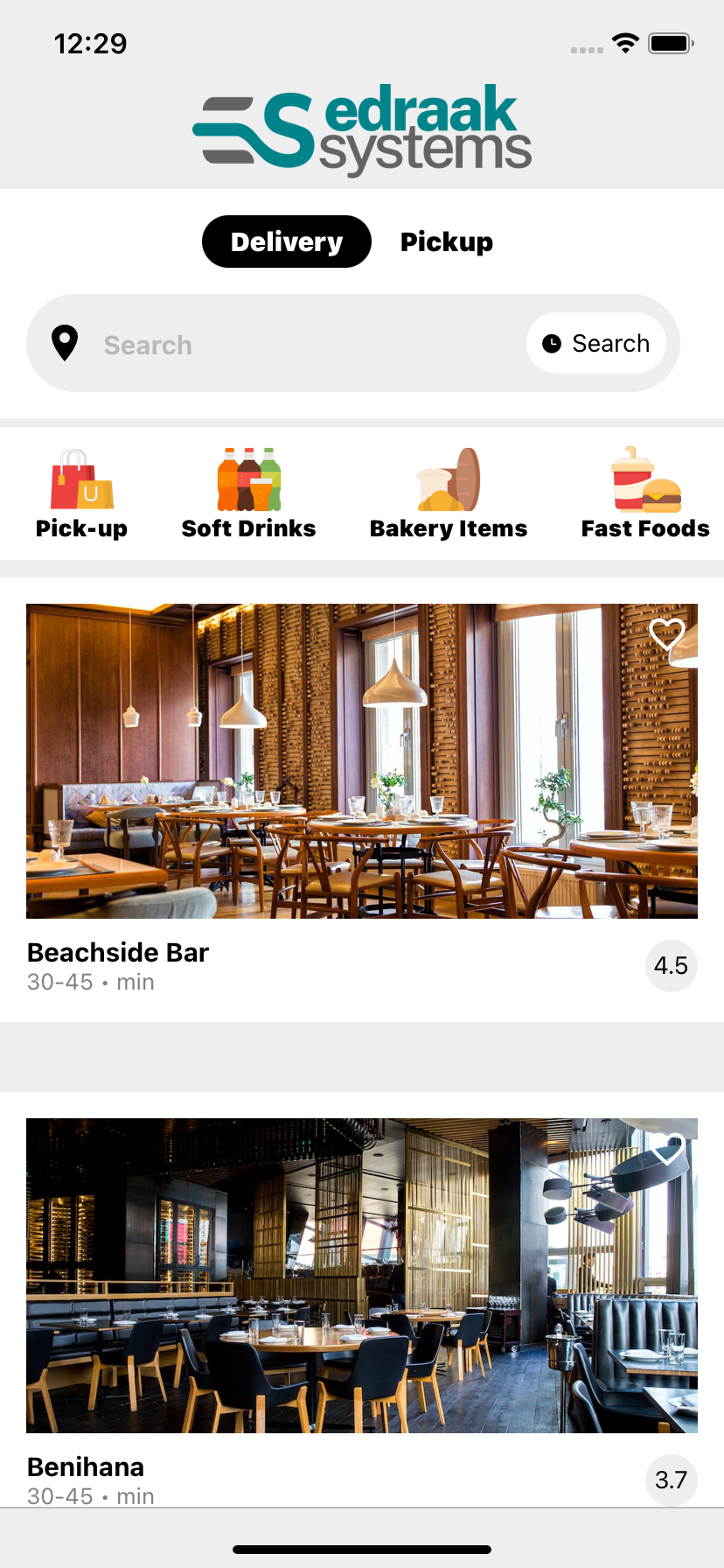Favorite the Beachside Bar restaurant
724x1568 pixels.
coord(666,634)
